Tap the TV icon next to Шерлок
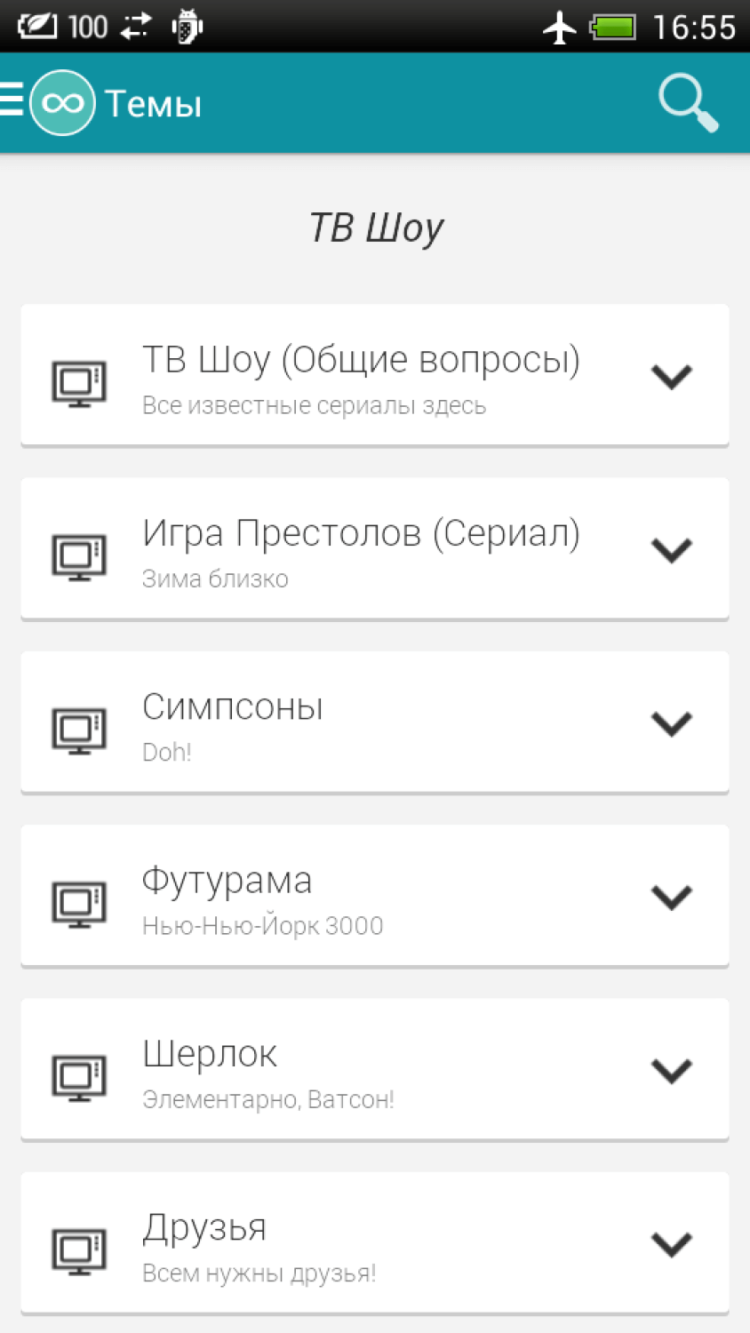This screenshot has height=1333, width=750. (79, 1070)
